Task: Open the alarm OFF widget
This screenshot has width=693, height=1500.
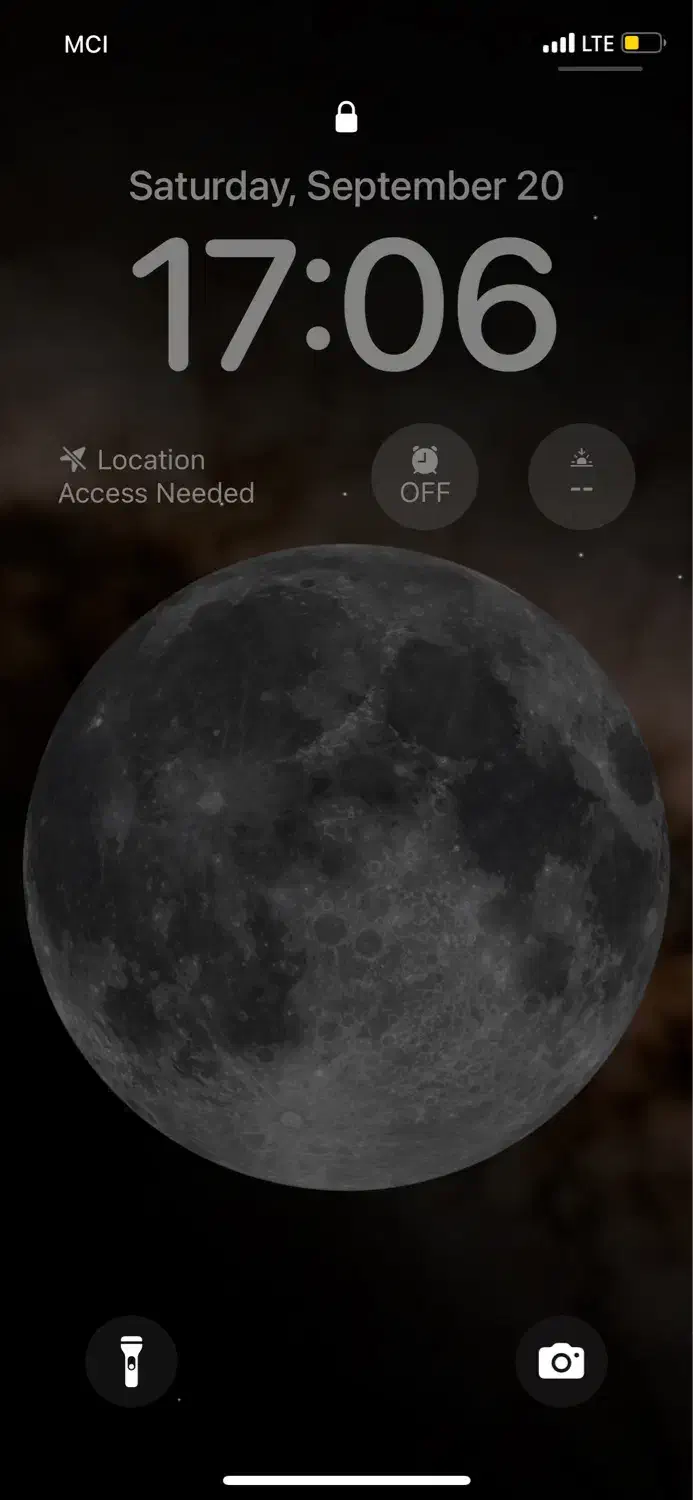Action: pos(425,476)
